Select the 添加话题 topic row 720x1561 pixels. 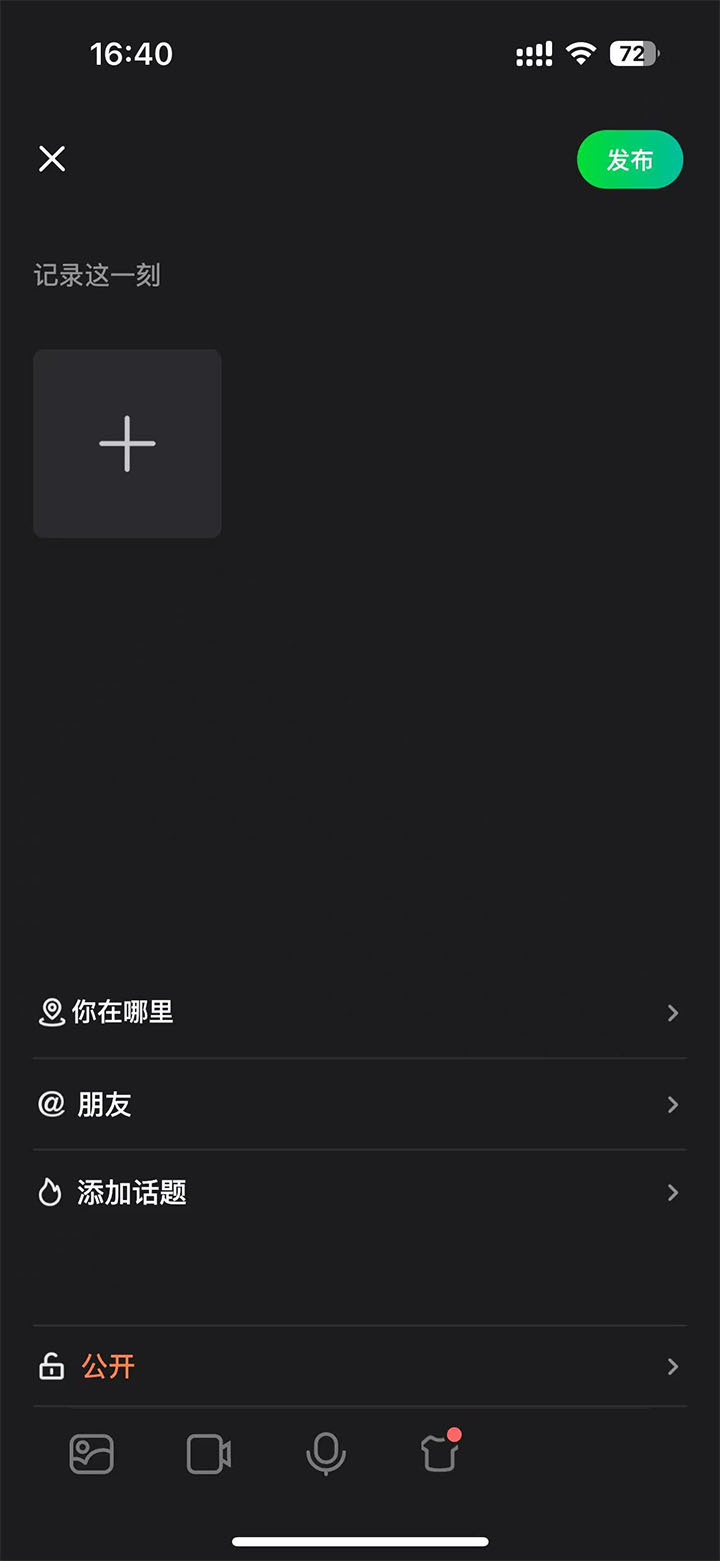tap(358, 1192)
